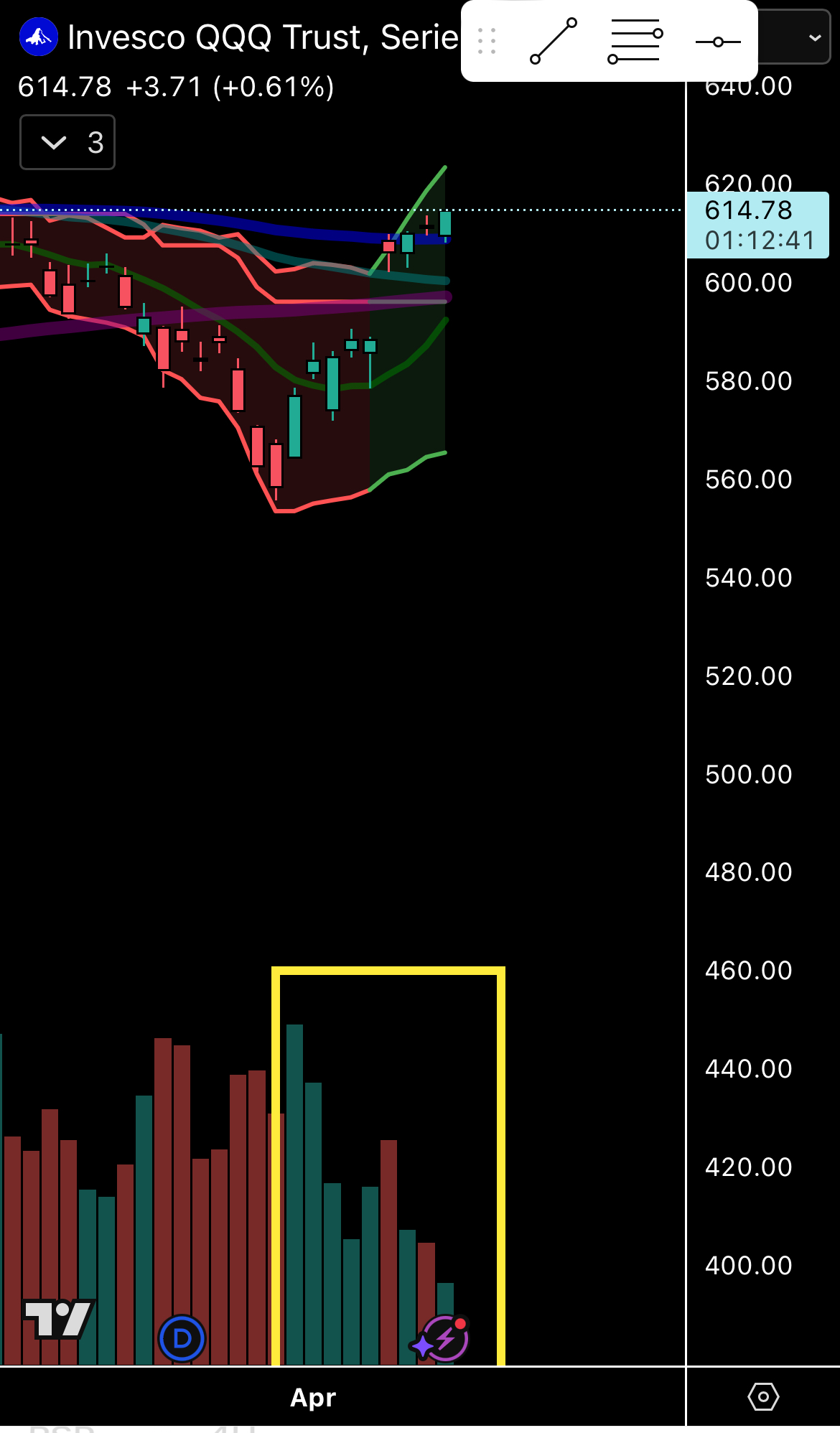Tap the blue D dividend marker
The width and height of the screenshot is (840, 1433).
point(182,1339)
